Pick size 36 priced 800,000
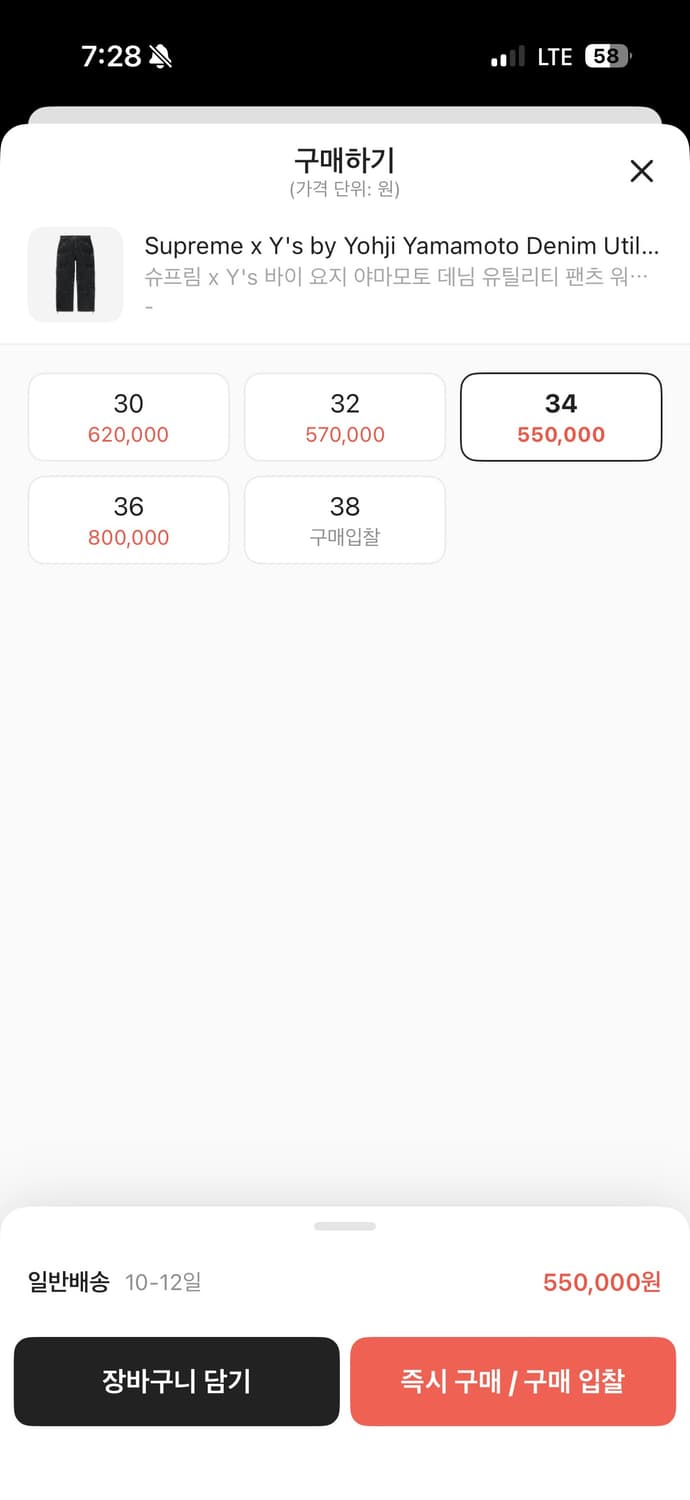The image size is (690, 1500). (129, 520)
